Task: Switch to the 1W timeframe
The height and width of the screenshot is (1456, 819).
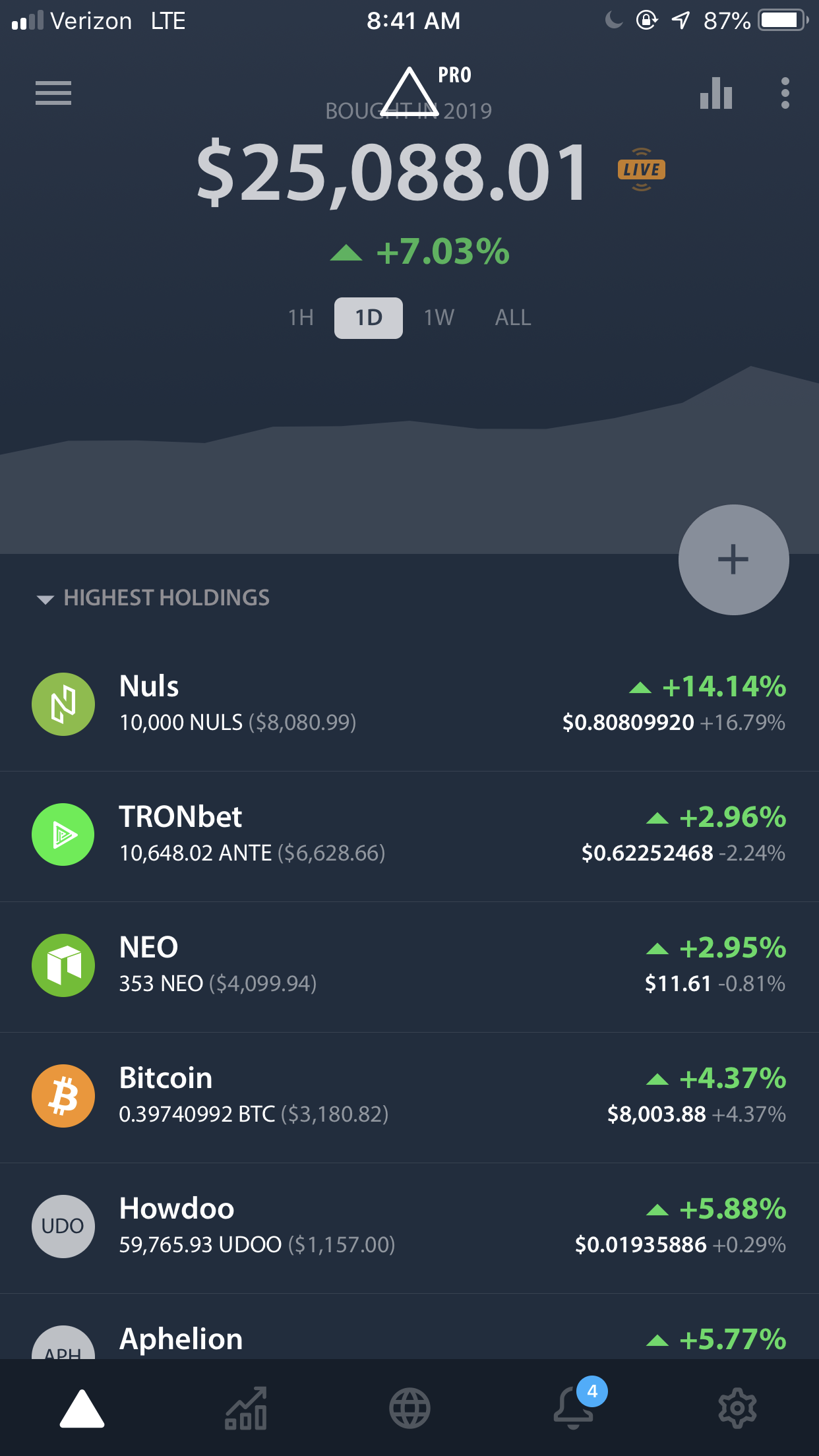Action: pos(439,317)
